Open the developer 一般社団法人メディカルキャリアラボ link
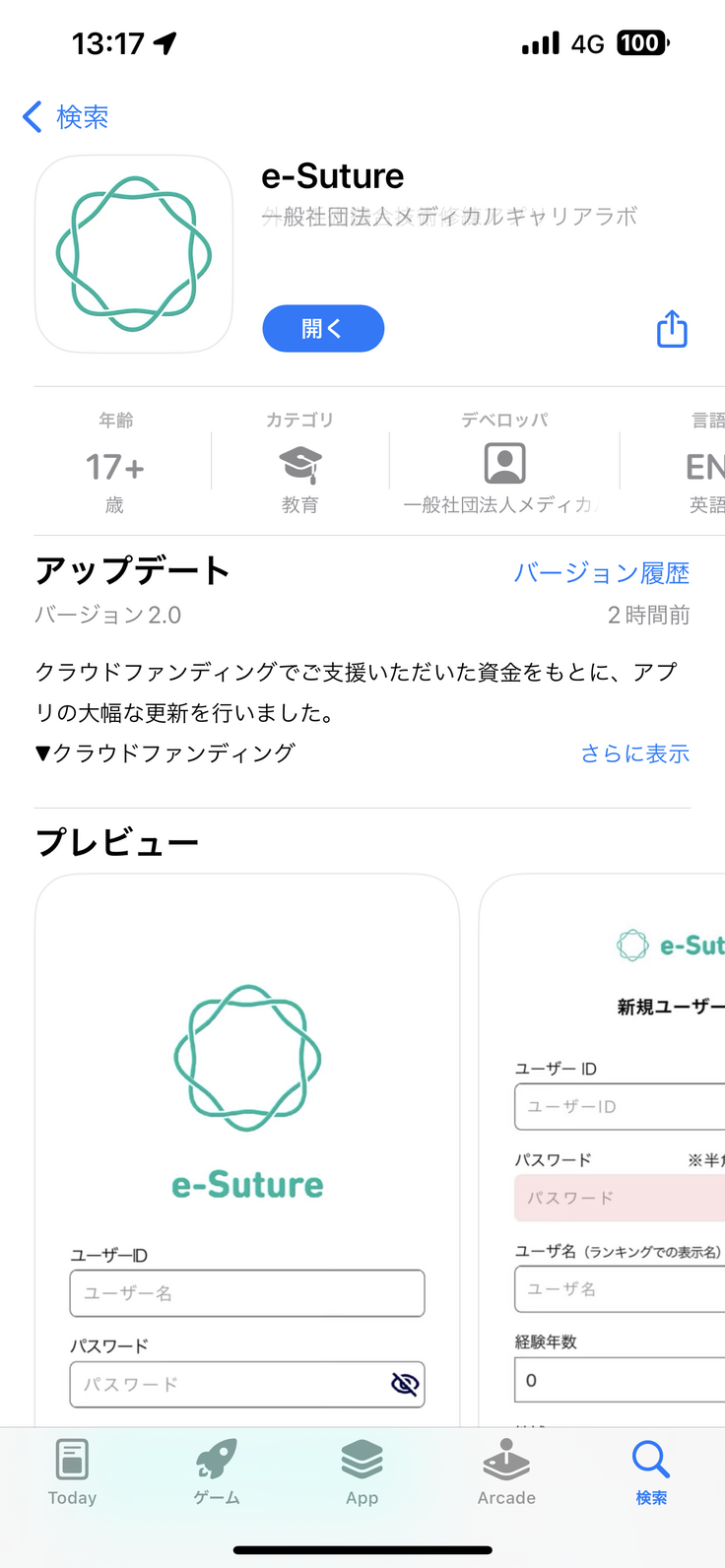Image resolution: width=725 pixels, height=1568 pixels. coord(449,217)
